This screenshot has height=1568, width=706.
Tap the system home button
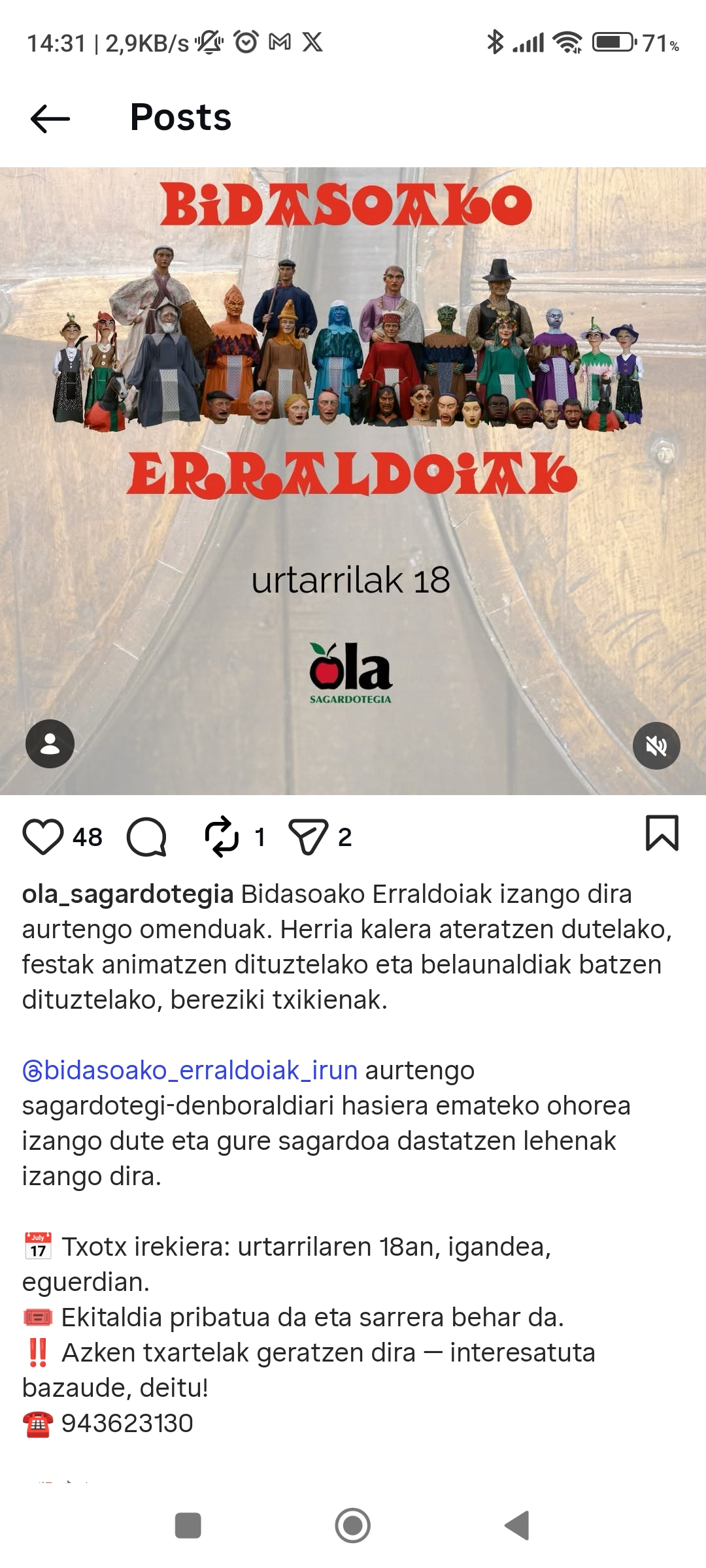pyautogui.click(x=352, y=1526)
